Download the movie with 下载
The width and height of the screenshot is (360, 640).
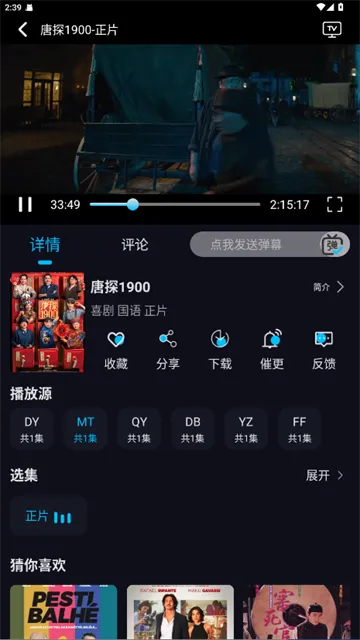click(x=220, y=351)
